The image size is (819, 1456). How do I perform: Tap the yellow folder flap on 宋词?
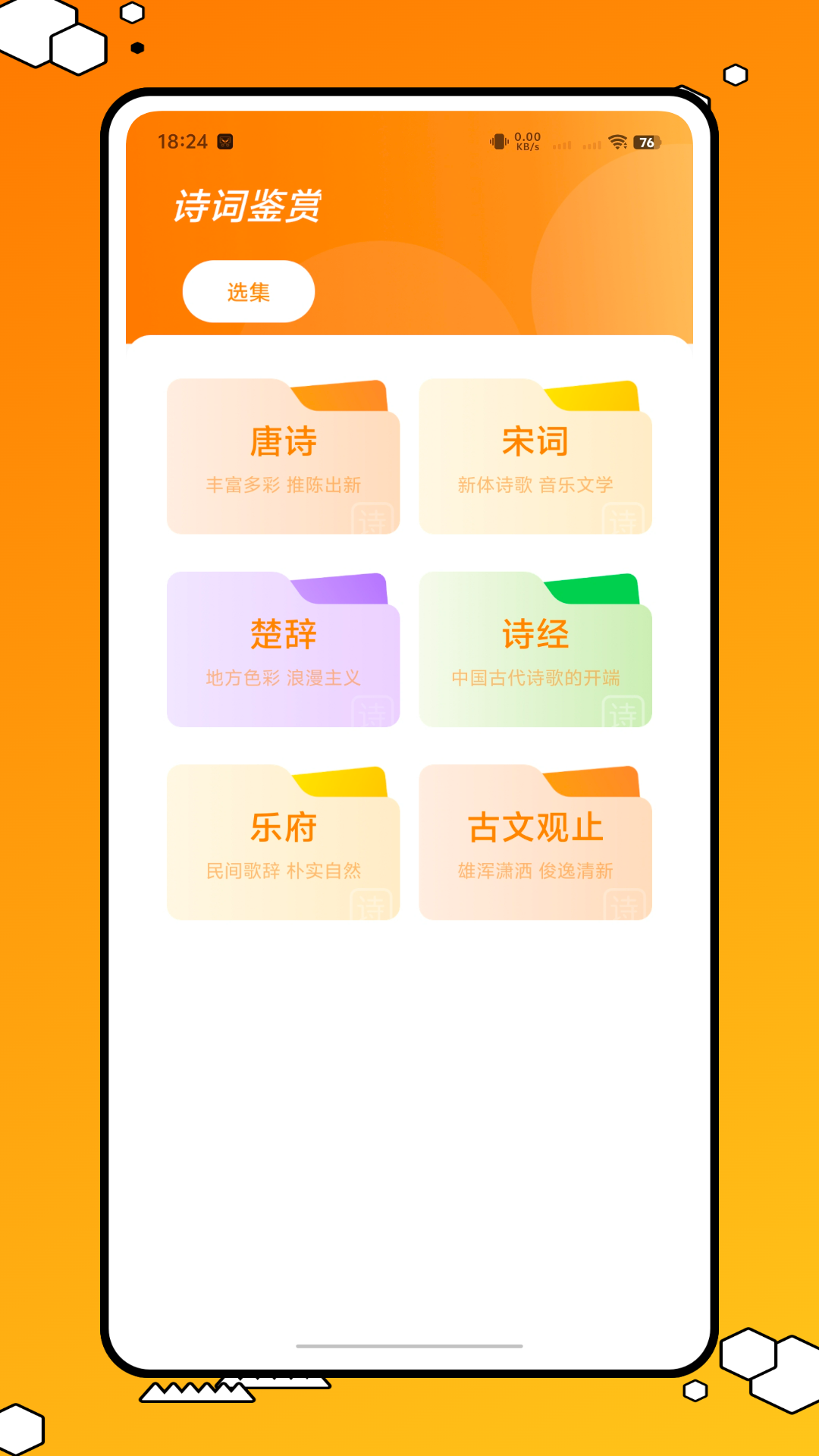click(595, 397)
